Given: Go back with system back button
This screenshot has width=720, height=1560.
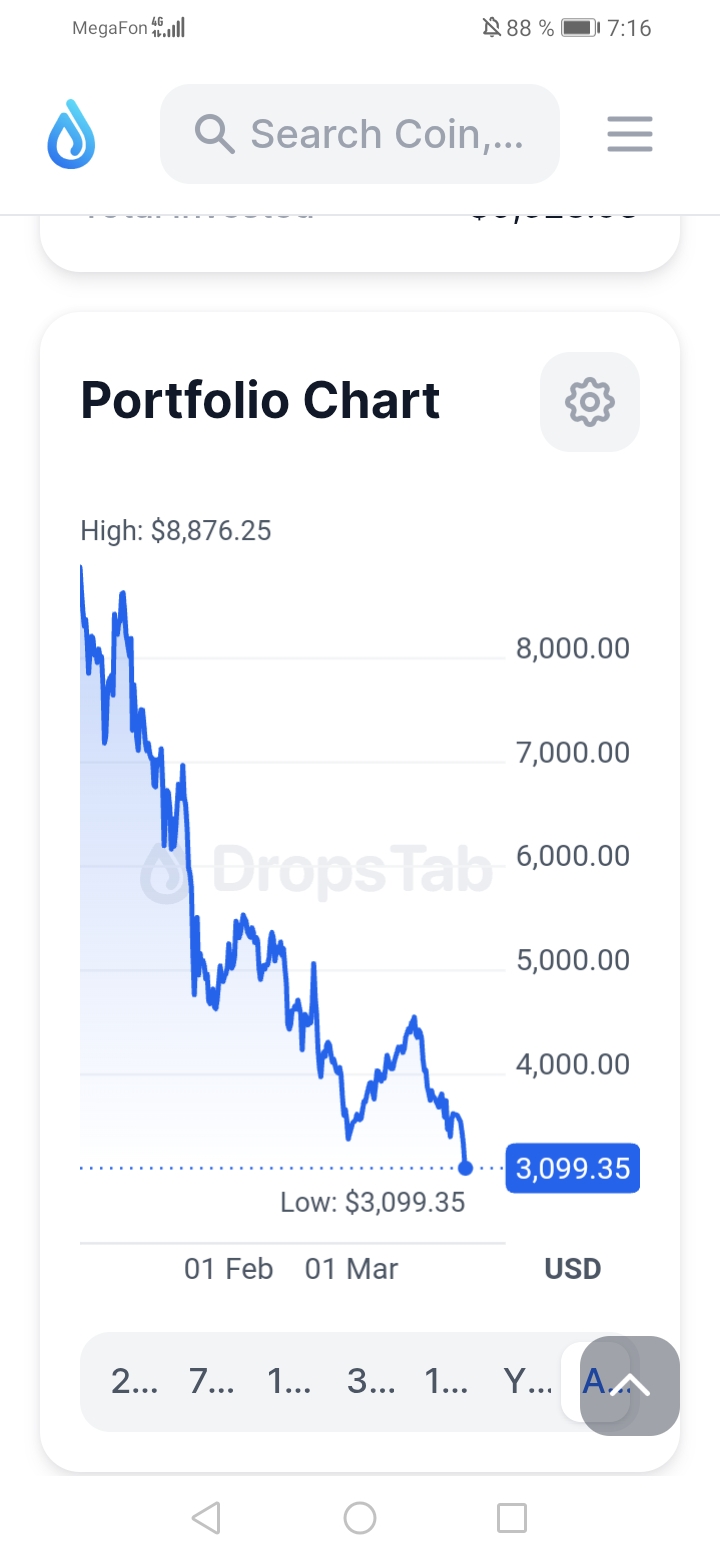Looking at the screenshot, I should [206, 1518].
